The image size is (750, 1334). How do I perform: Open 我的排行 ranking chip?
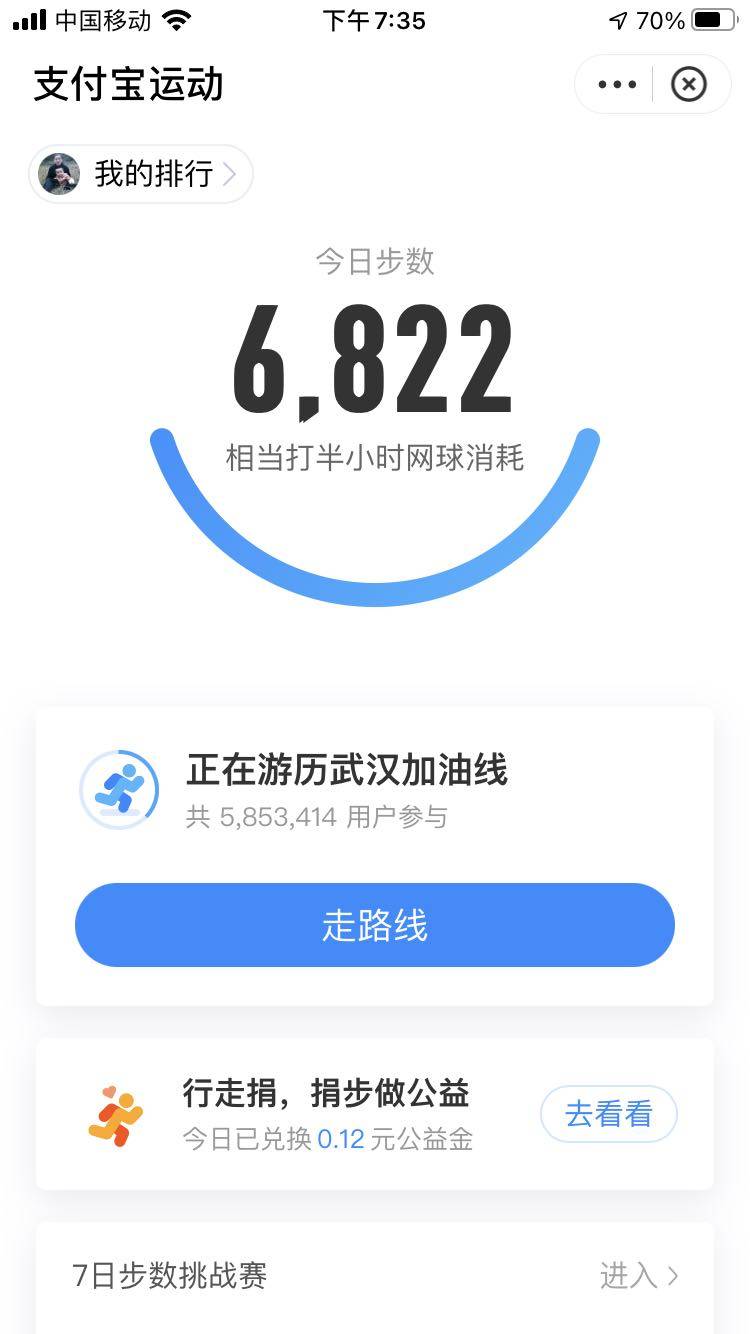click(141, 174)
